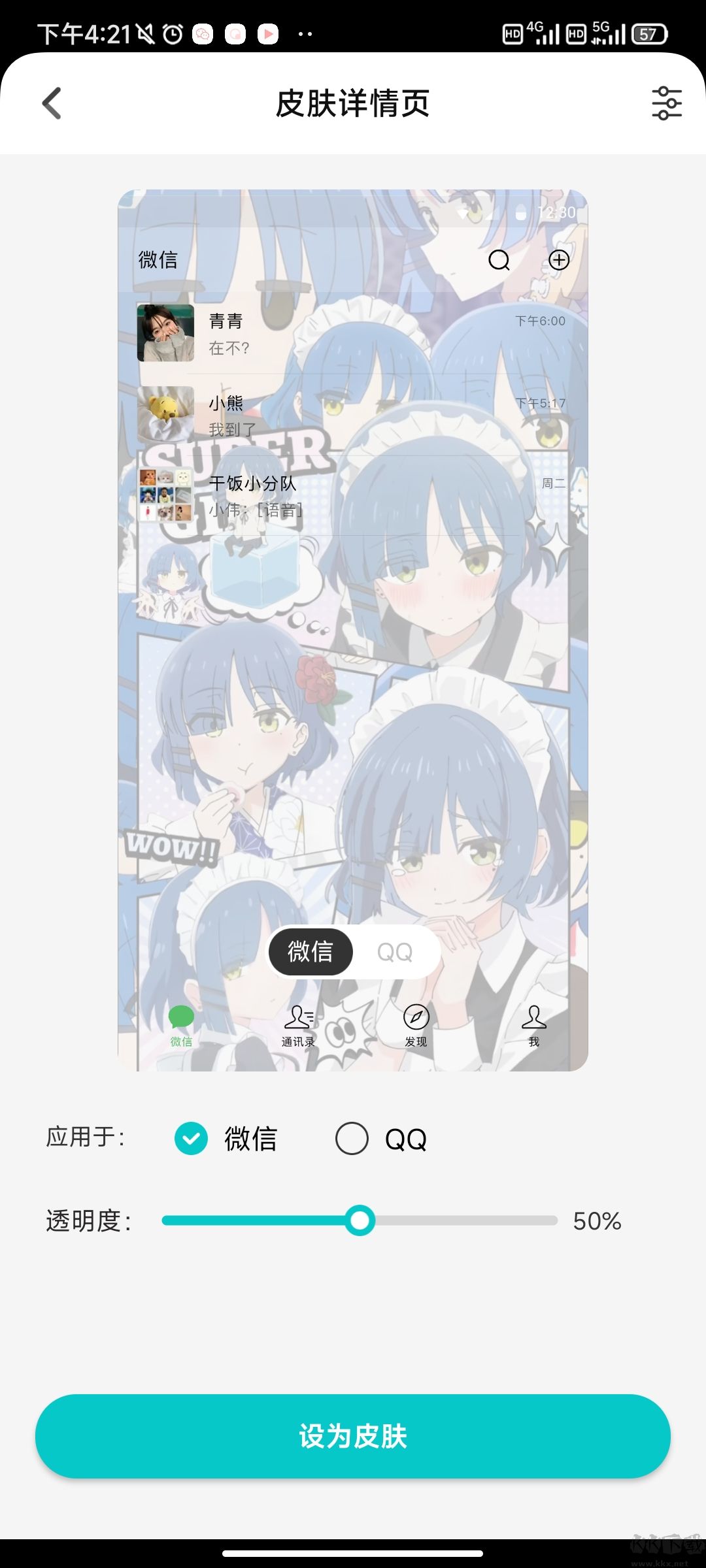Go back from skin details page
Image resolution: width=706 pixels, height=1568 pixels.
point(52,103)
